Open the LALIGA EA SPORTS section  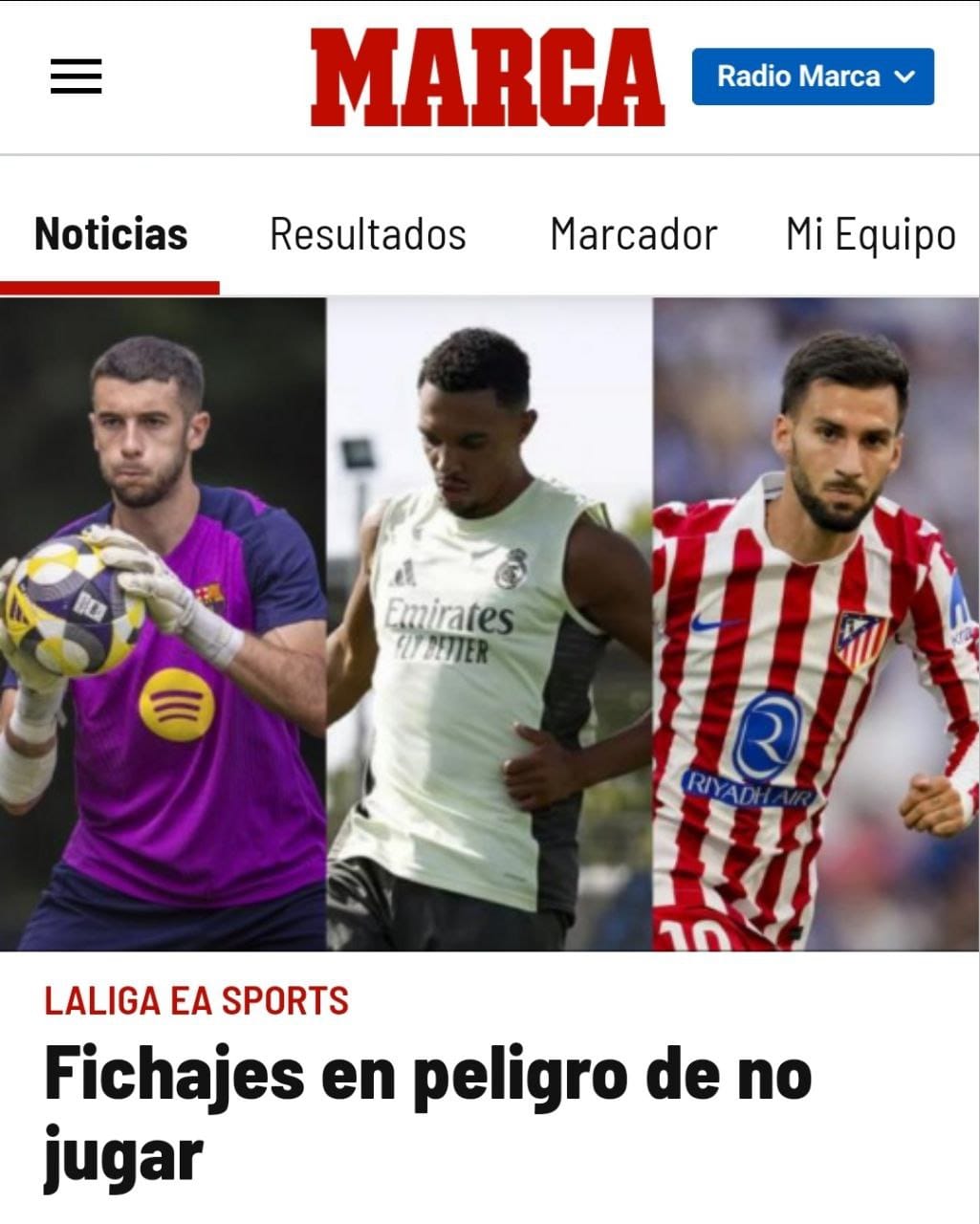click(x=196, y=1001)
